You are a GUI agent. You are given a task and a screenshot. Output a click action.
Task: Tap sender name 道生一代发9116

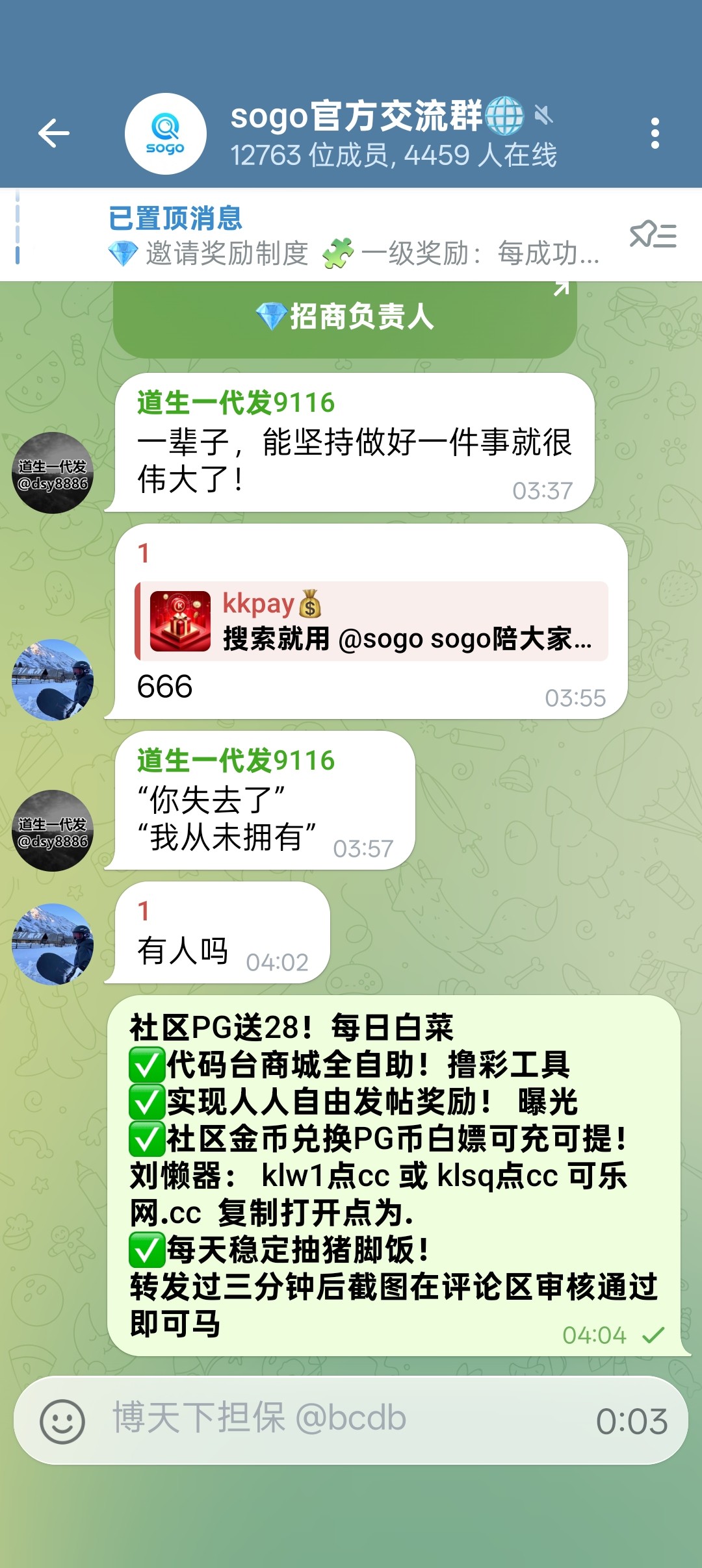(233, 402)
